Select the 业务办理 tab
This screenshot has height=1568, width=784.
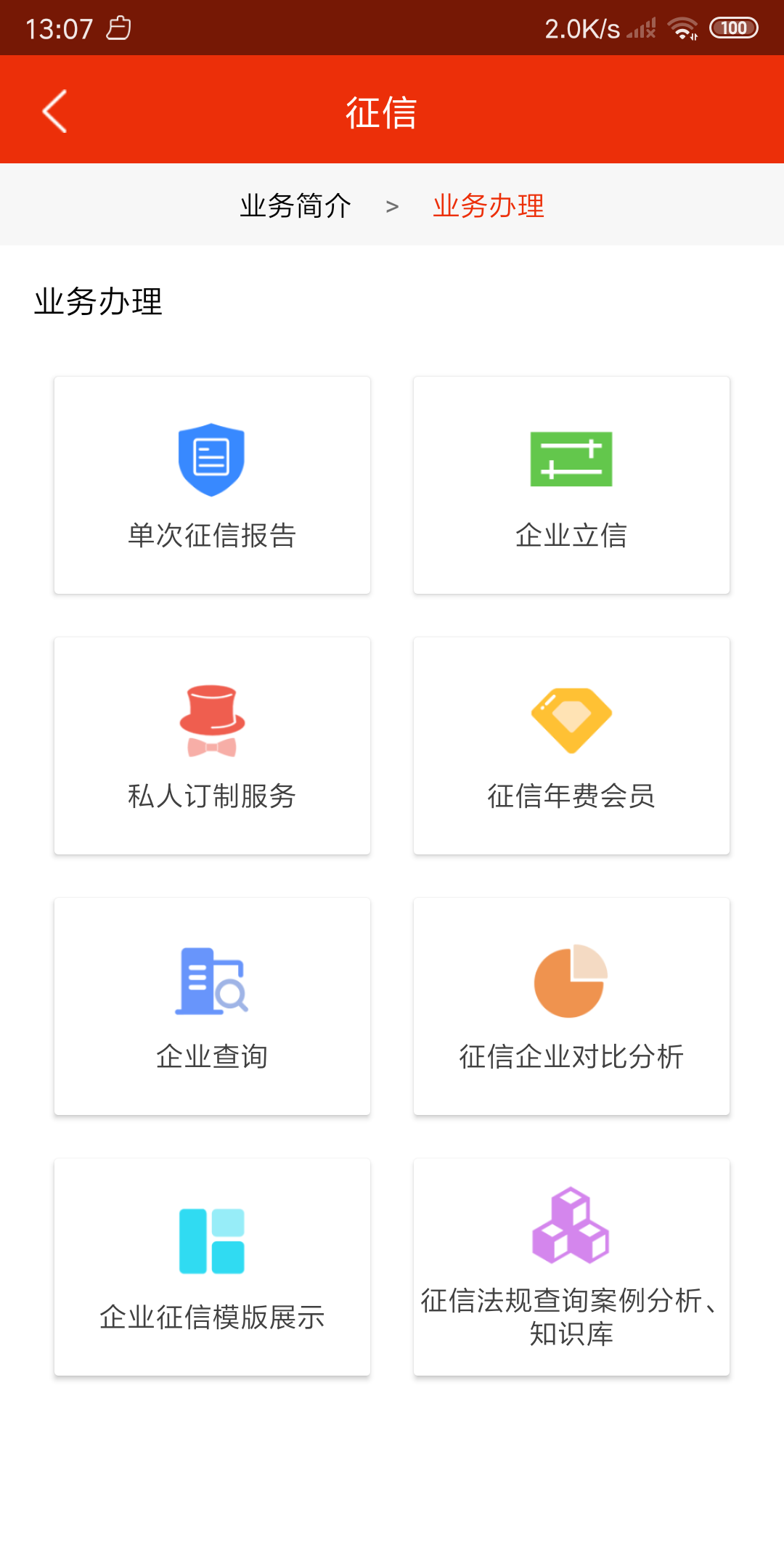pyautogui.click(x=489, y=206)
